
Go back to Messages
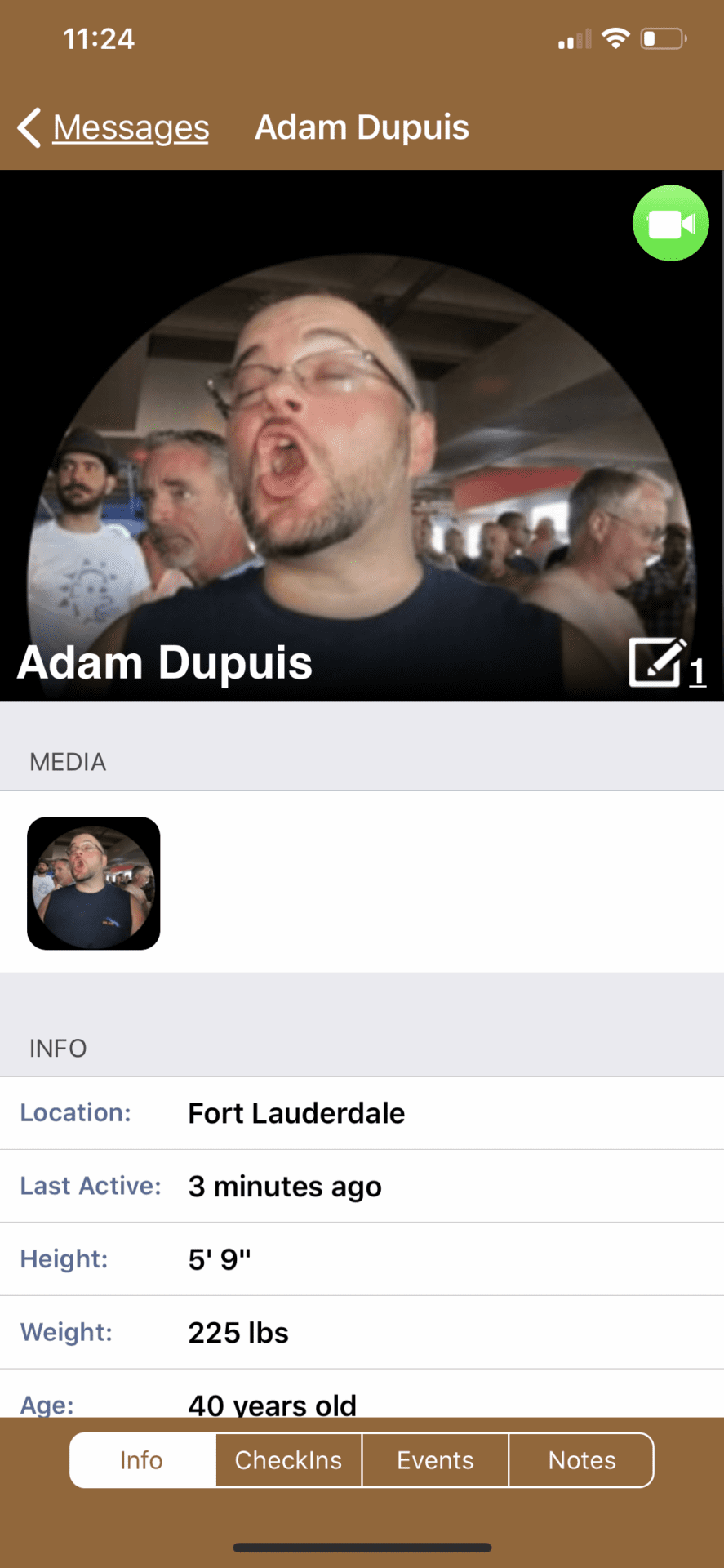[113, 128]
